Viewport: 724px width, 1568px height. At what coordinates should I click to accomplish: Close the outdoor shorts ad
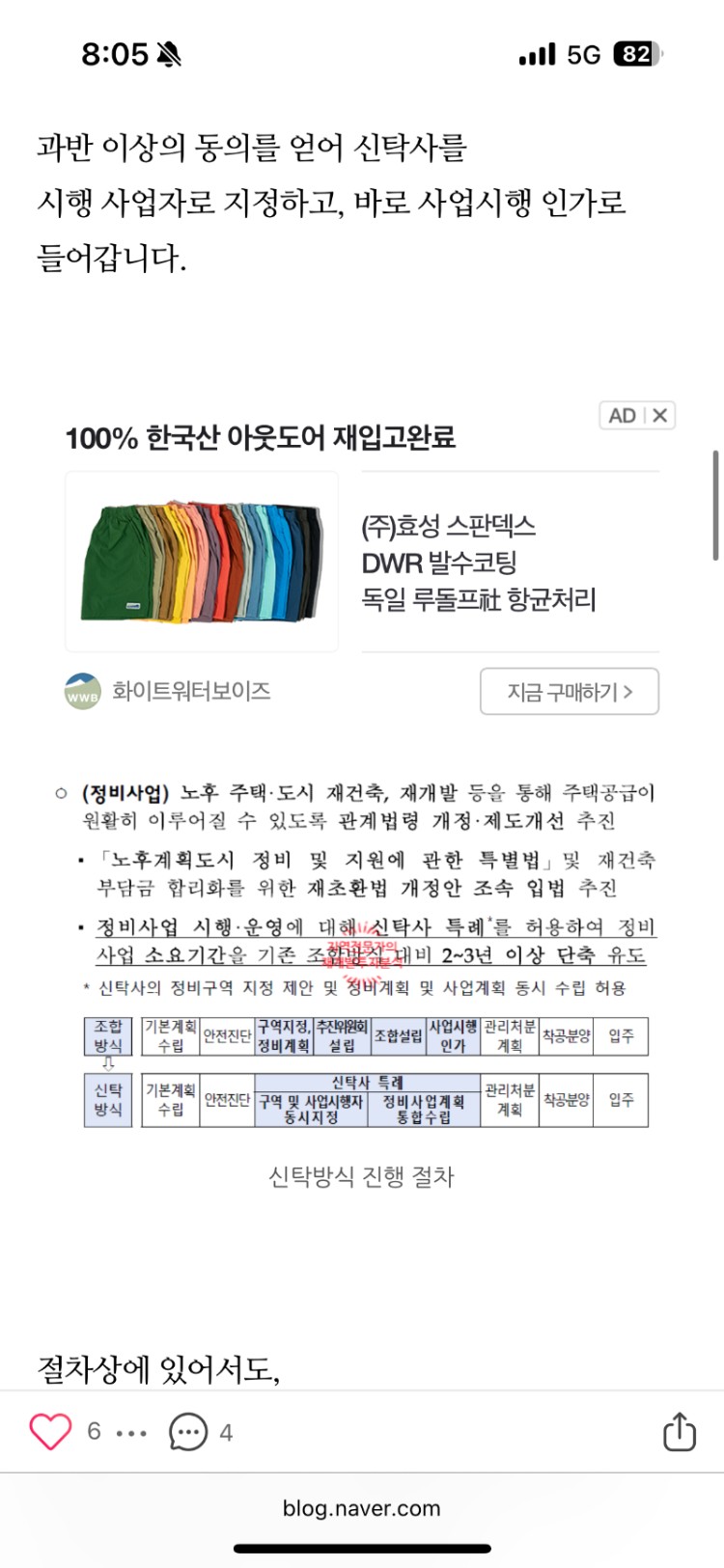tap(660, 416)
